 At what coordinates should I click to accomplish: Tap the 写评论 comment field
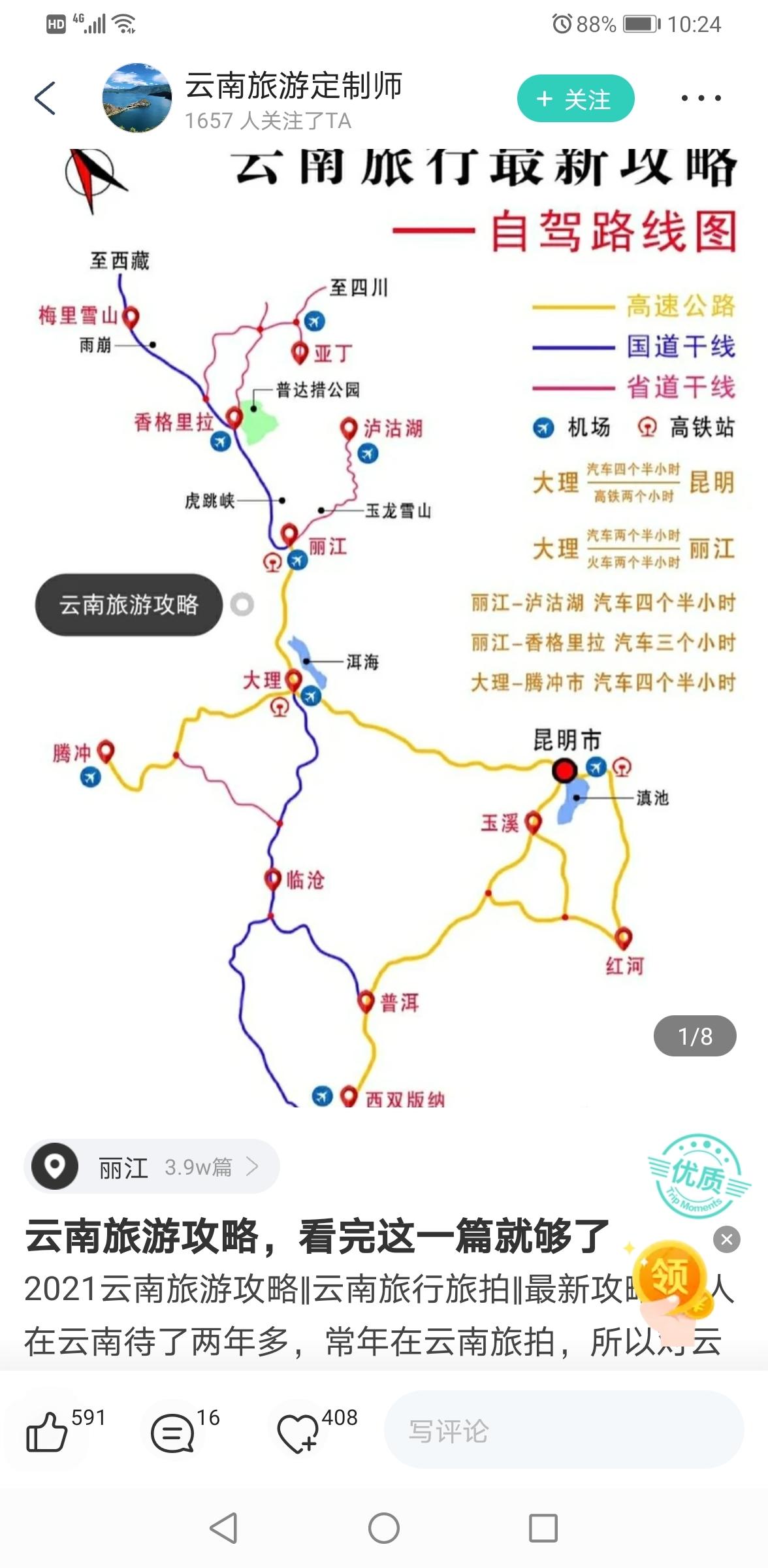563,1431
